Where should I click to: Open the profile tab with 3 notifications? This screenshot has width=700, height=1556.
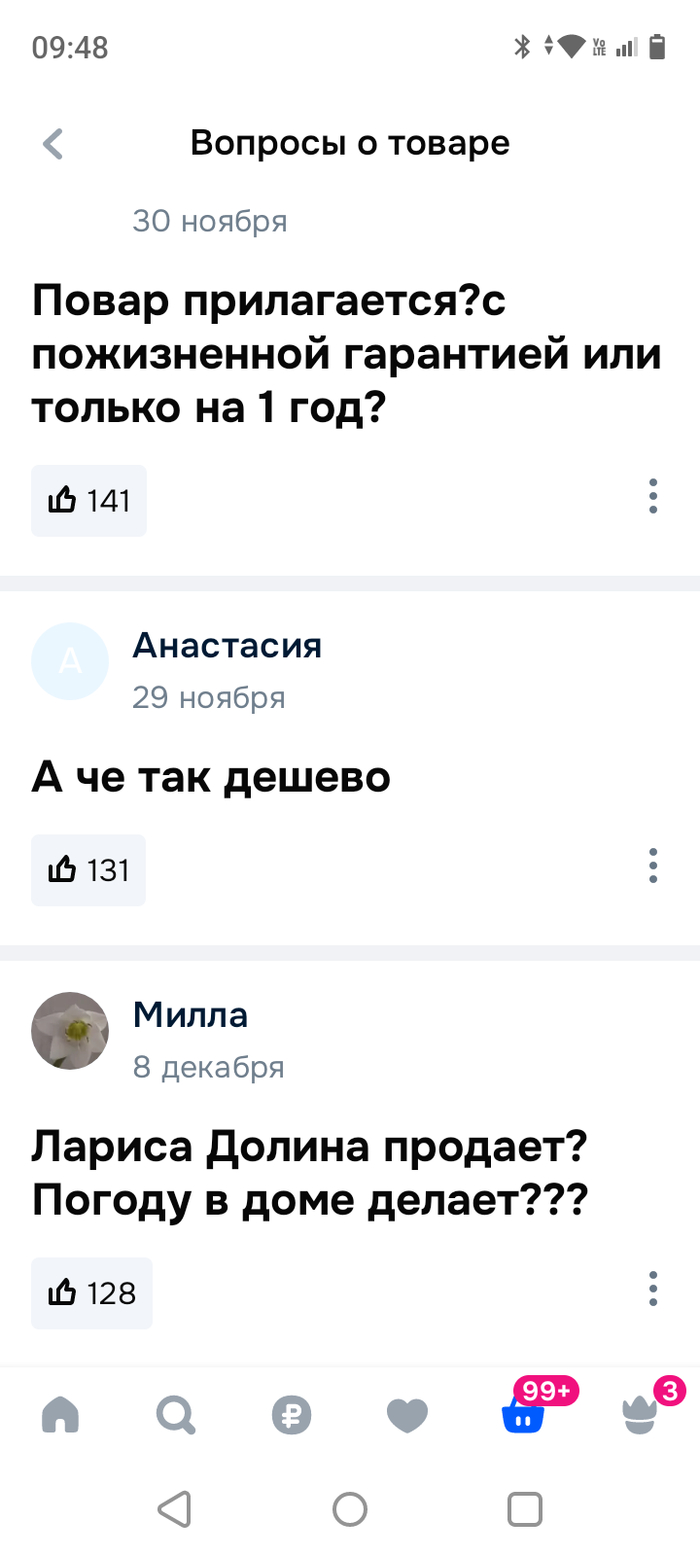(639, 1415)
